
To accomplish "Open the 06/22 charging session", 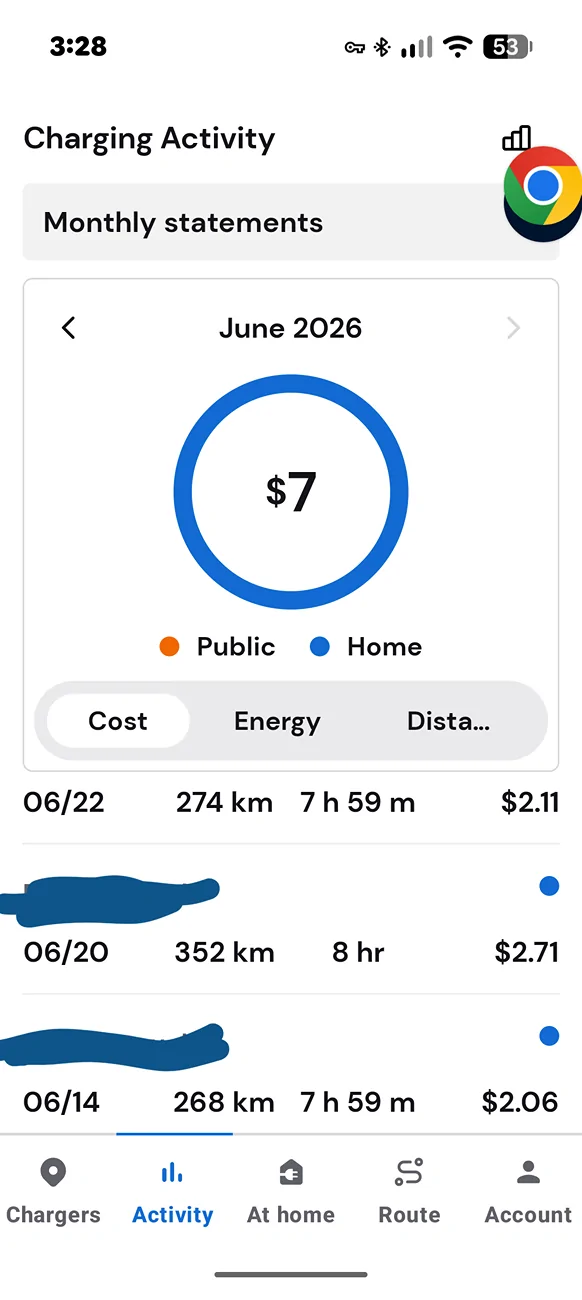I will point(290,803).
